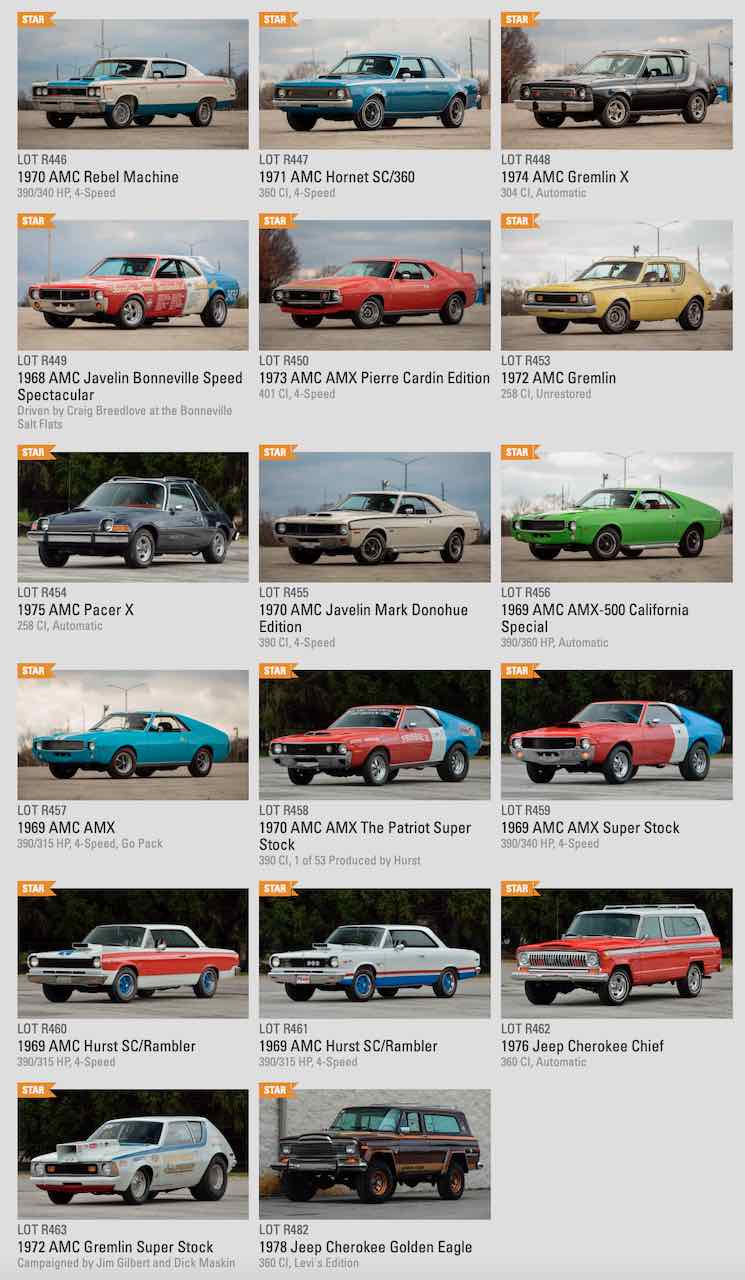
Task: View the 1969 AMX-500 California Special
Action: [616, 517]
